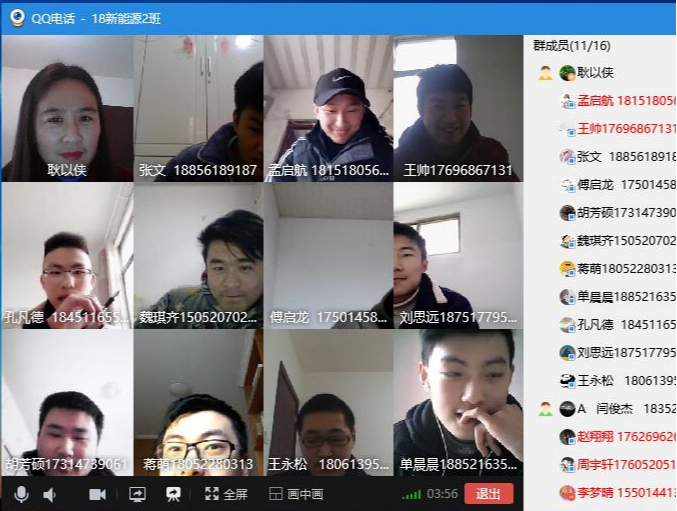677x511 pixels.
Task: Exit the call with 退出
Action: 488,493
